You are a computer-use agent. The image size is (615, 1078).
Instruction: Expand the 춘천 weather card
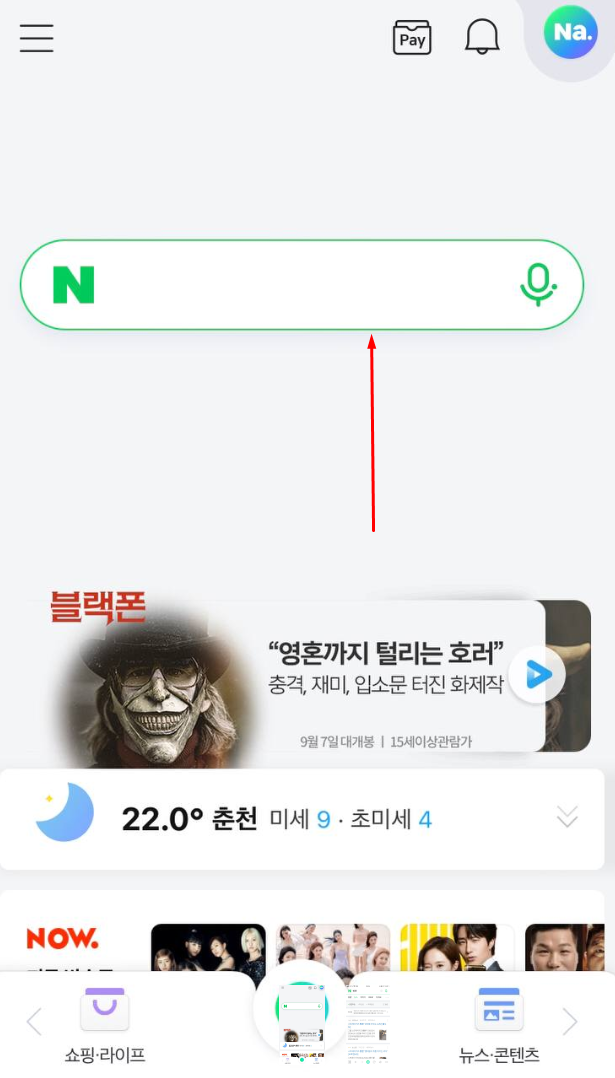click(x=566, y=819)
